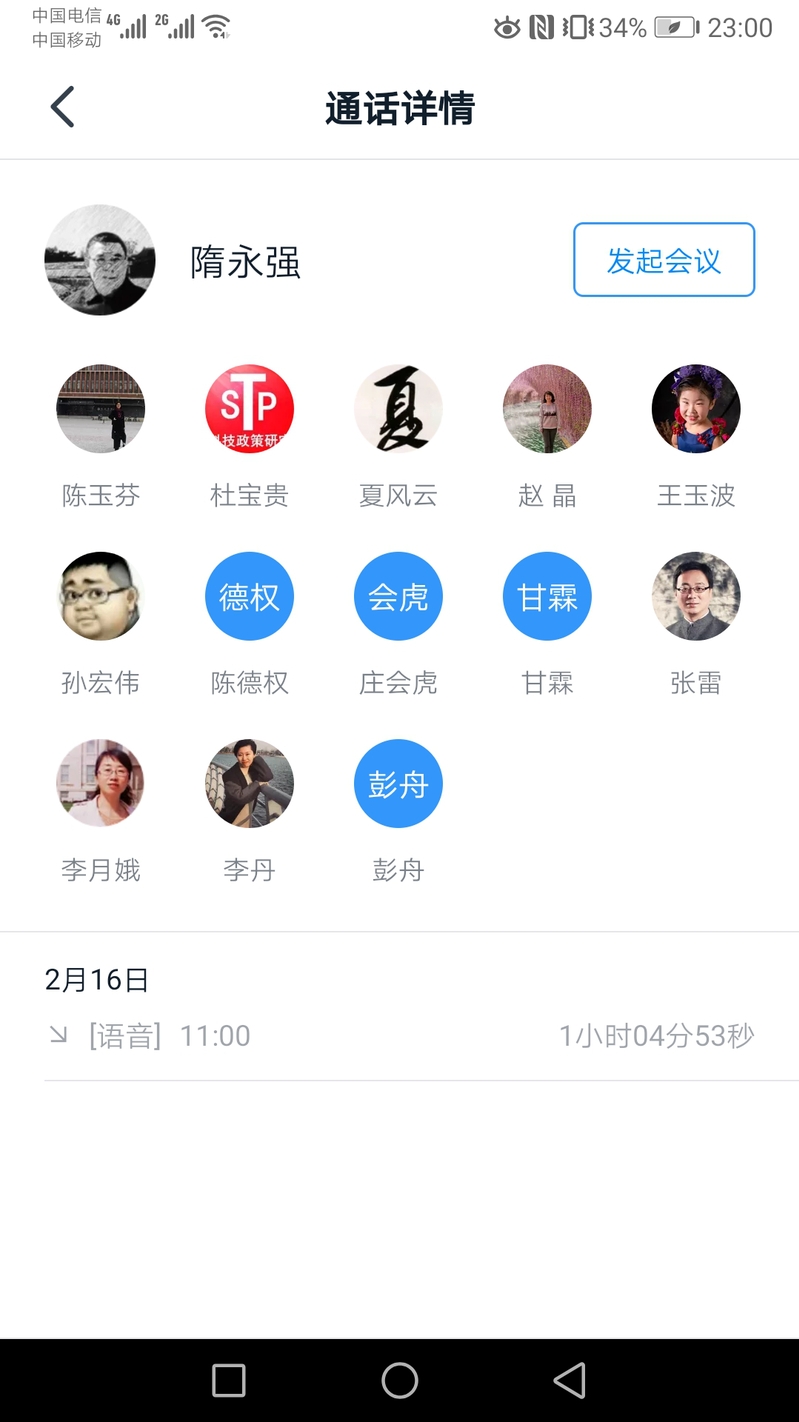Open 王玉波's contact avatar
Viewport: 799px width, 1422px height.
click(696, 409)
